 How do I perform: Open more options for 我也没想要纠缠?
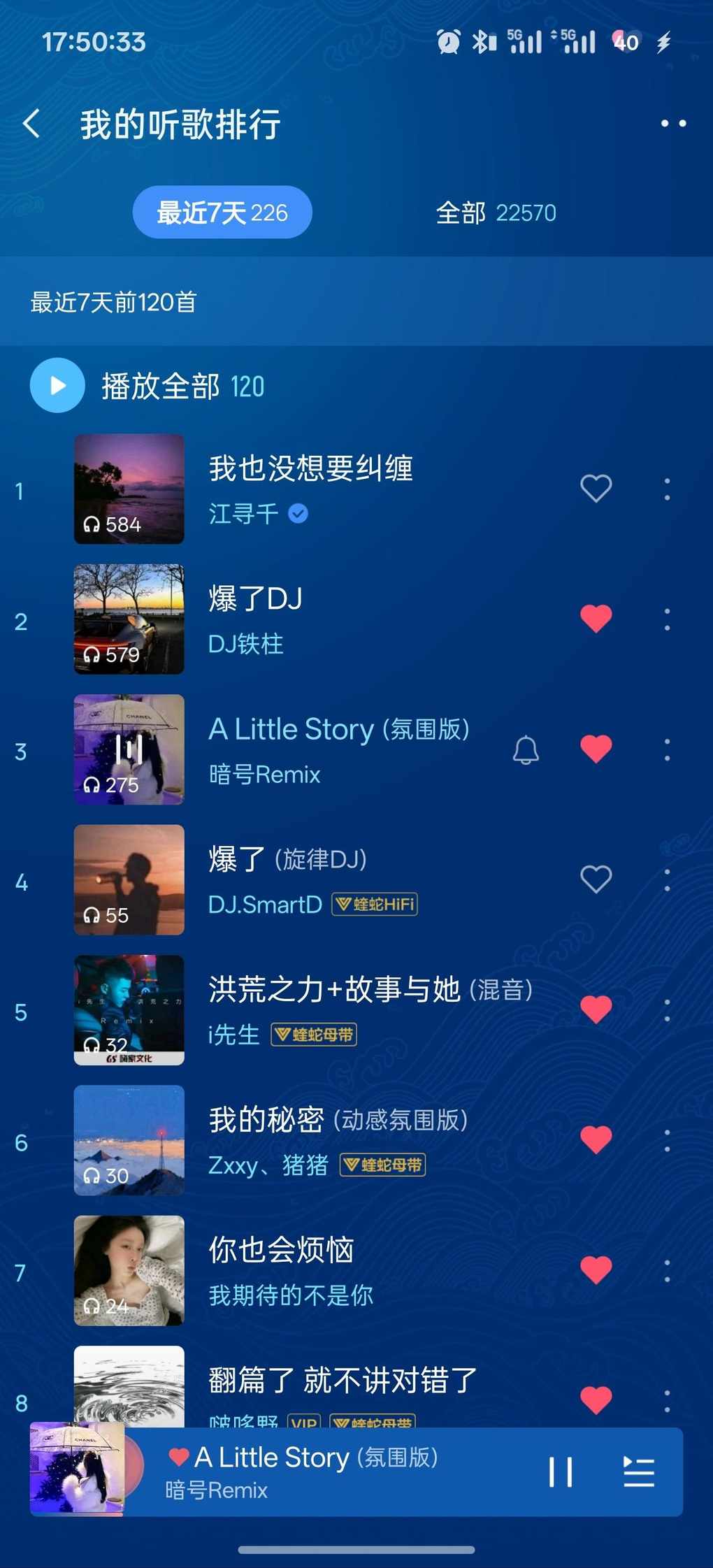667,489
